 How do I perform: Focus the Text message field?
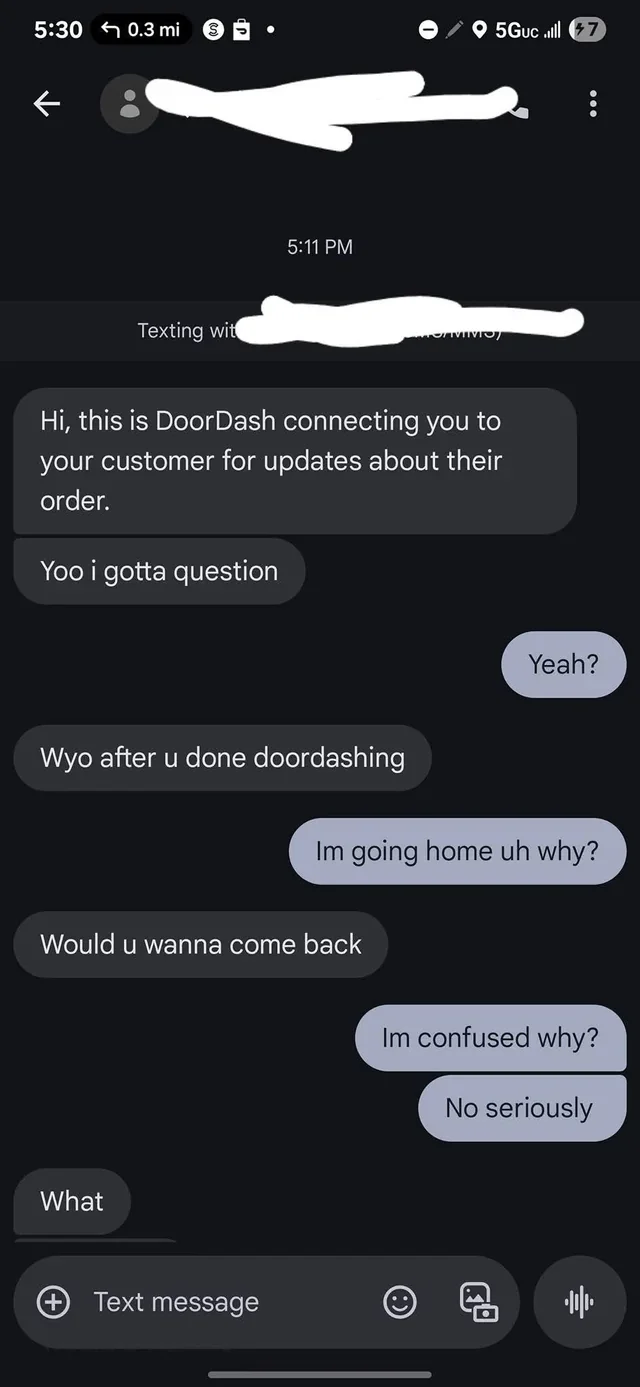220,1301
